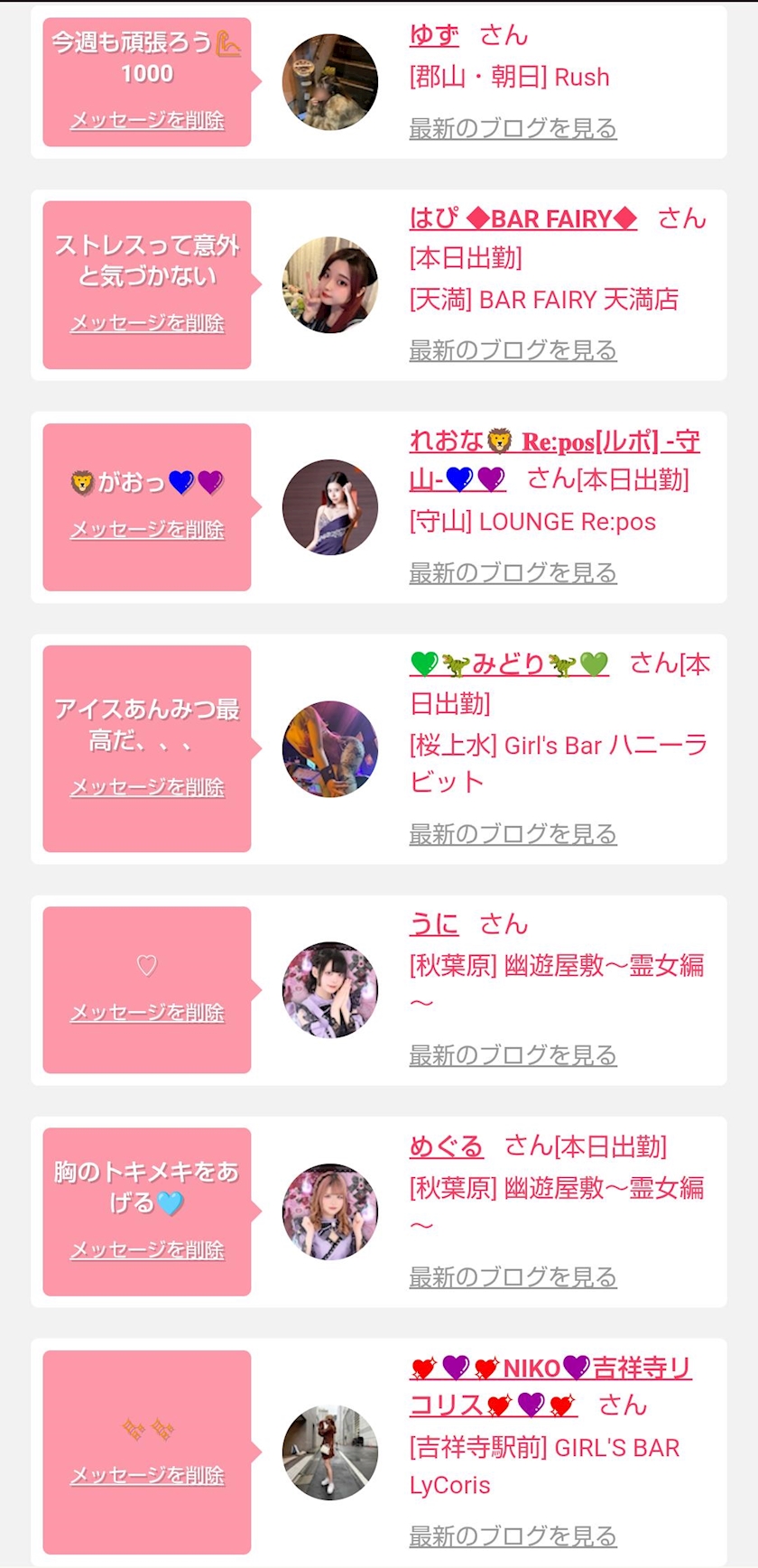The image size is (758, 1568).
Task: View めぐる's latest blog
Action: [x=513, y=1277]
